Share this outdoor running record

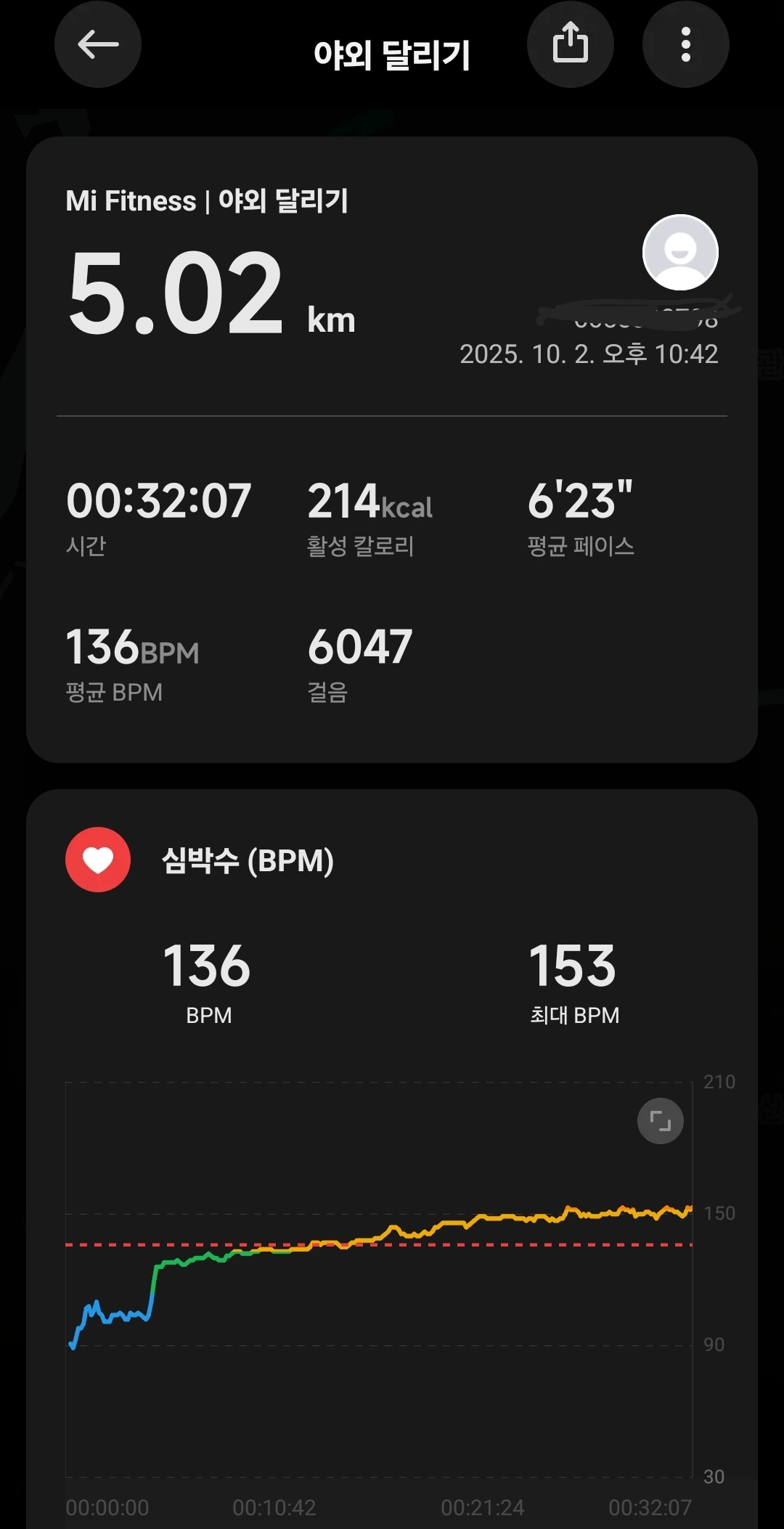point(571,45)
